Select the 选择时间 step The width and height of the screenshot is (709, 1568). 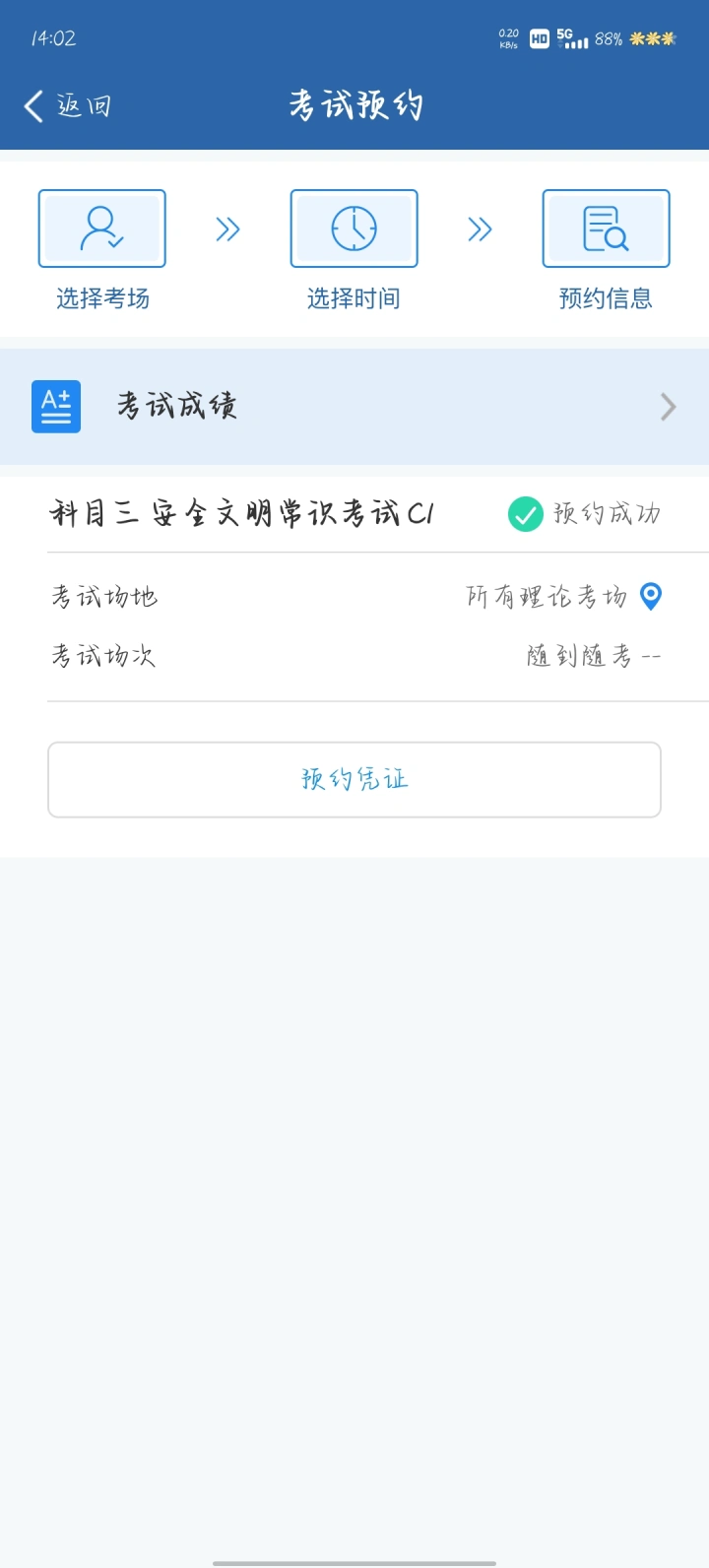click(354, 250)
